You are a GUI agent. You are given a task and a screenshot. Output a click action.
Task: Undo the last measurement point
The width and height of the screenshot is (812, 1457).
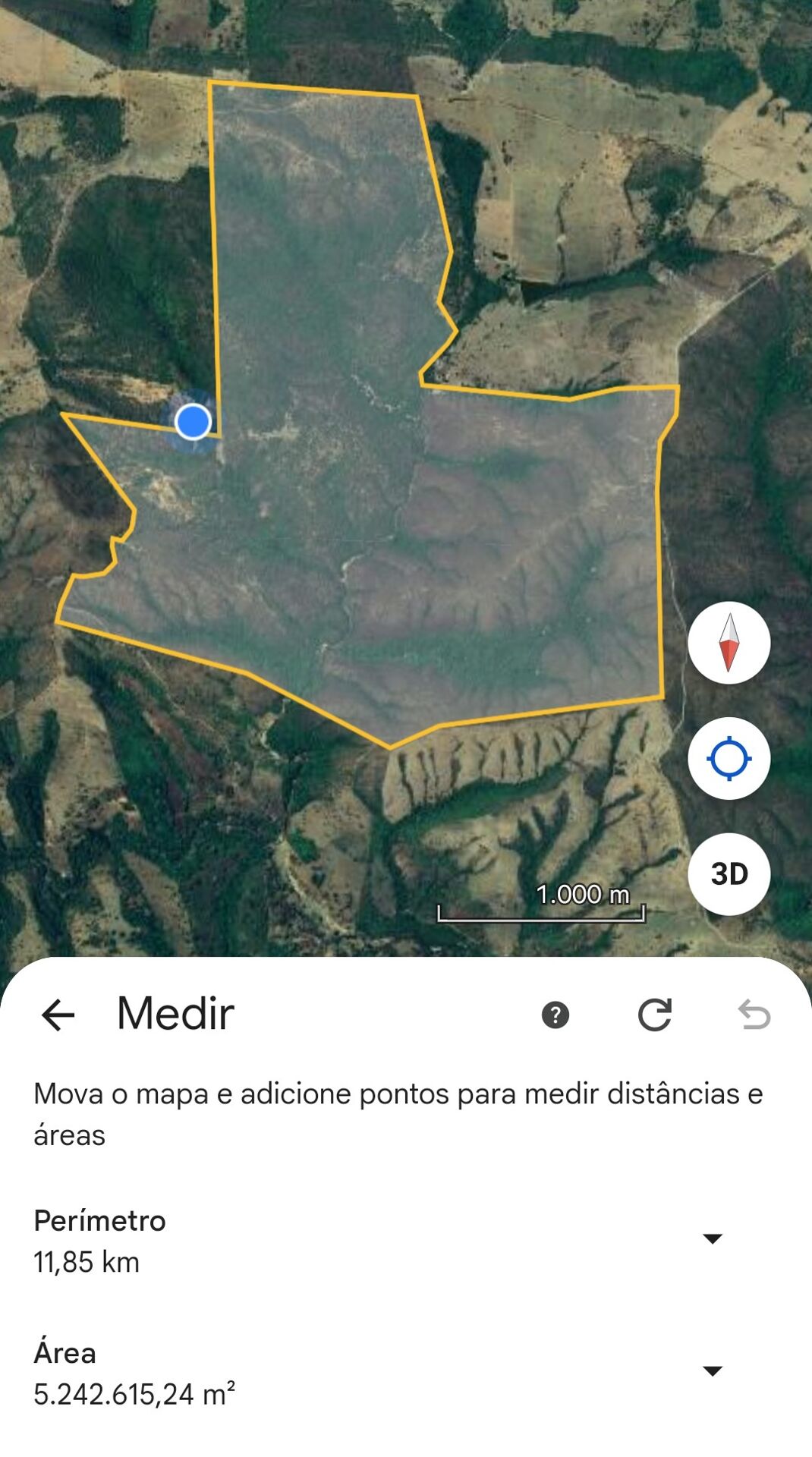coord(754,1015)
